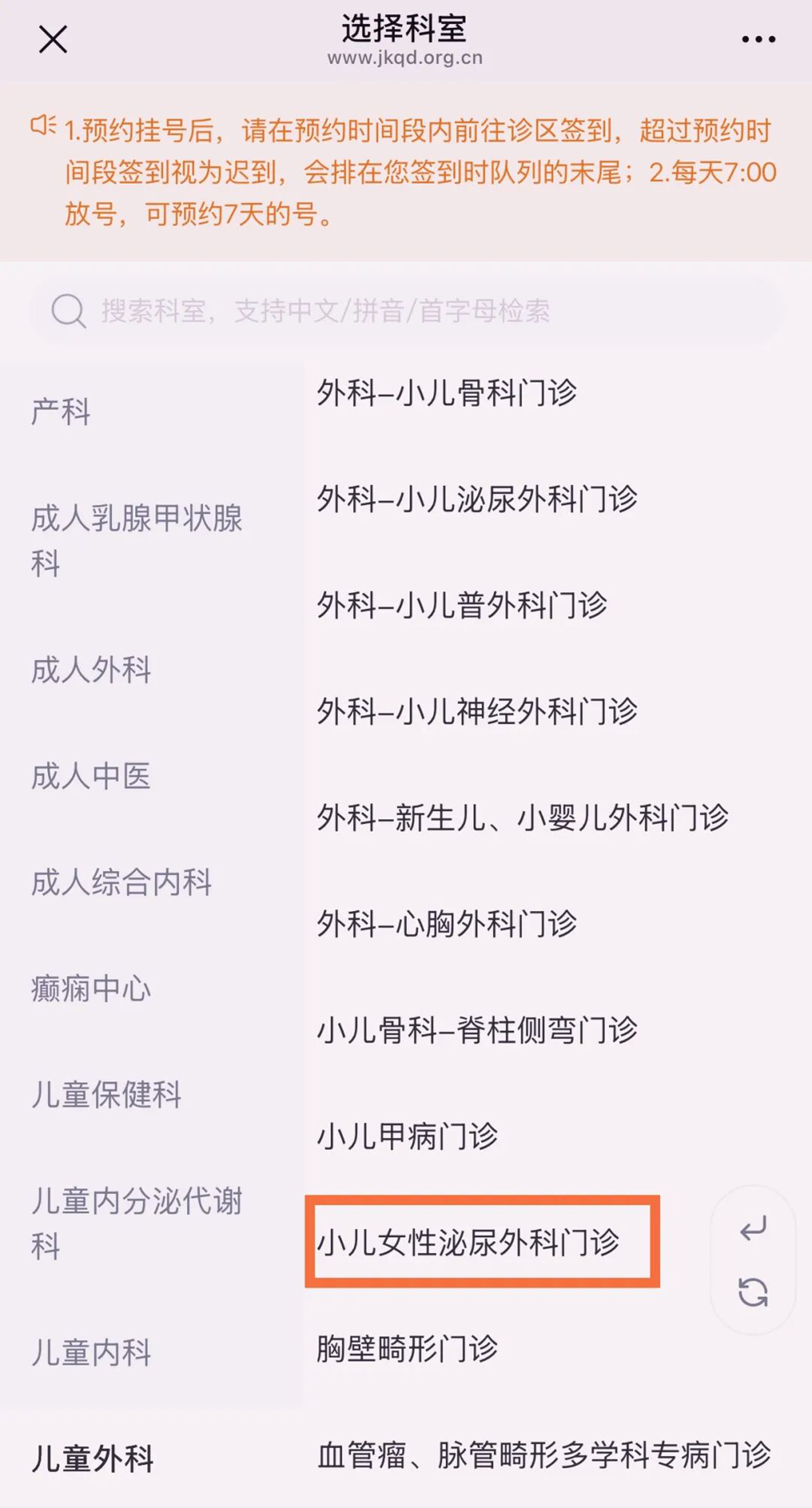The width and height of the screenshot is (812, 1508).
Task: Open the WeChat more options menu
Action: (755, 38)
